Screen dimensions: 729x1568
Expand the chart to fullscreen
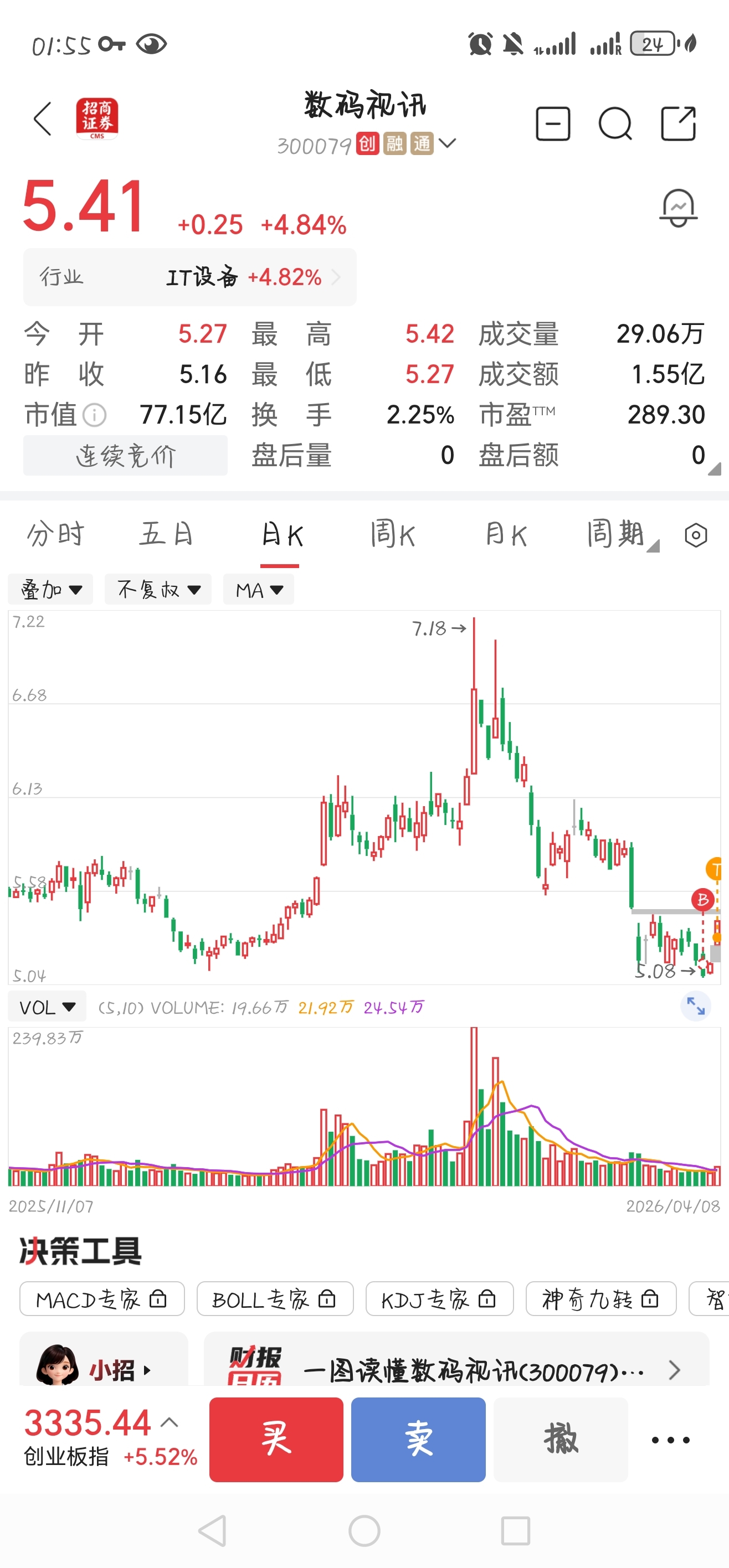[x=696, y=1005]
